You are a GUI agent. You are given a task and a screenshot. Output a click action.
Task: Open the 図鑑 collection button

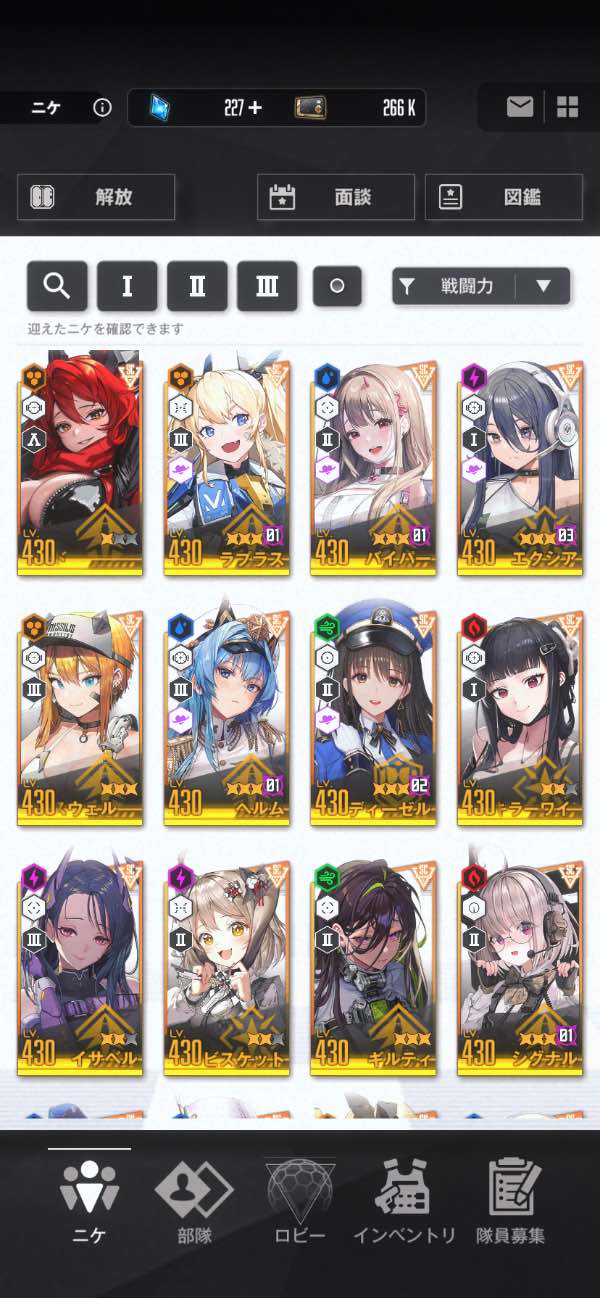(504, 197)
